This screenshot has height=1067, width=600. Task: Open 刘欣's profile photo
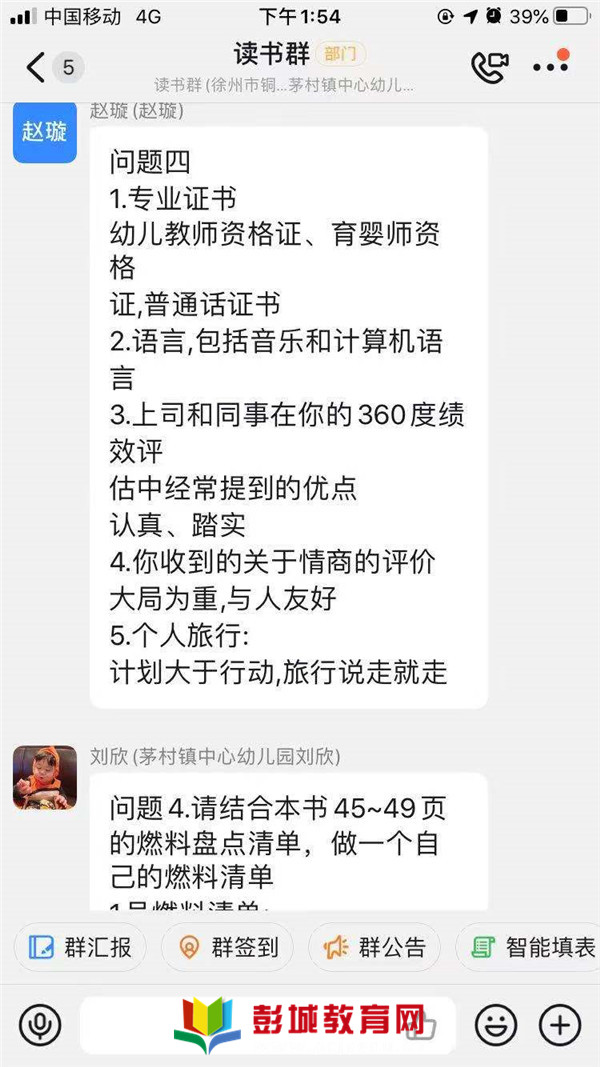coord(45,777)
